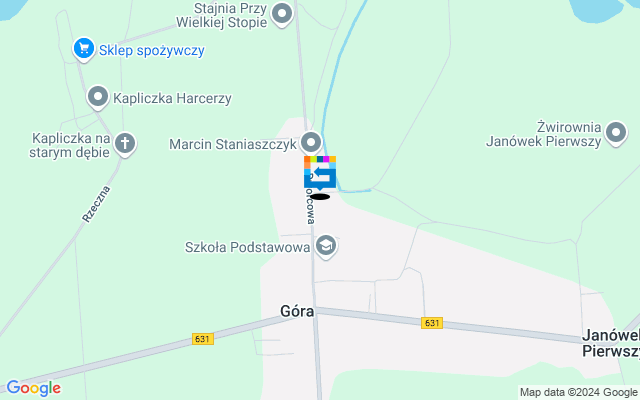Open the Szkoła Podstawowa school marker
This screenshot has height=400, width=640.
tap(325, 246)
